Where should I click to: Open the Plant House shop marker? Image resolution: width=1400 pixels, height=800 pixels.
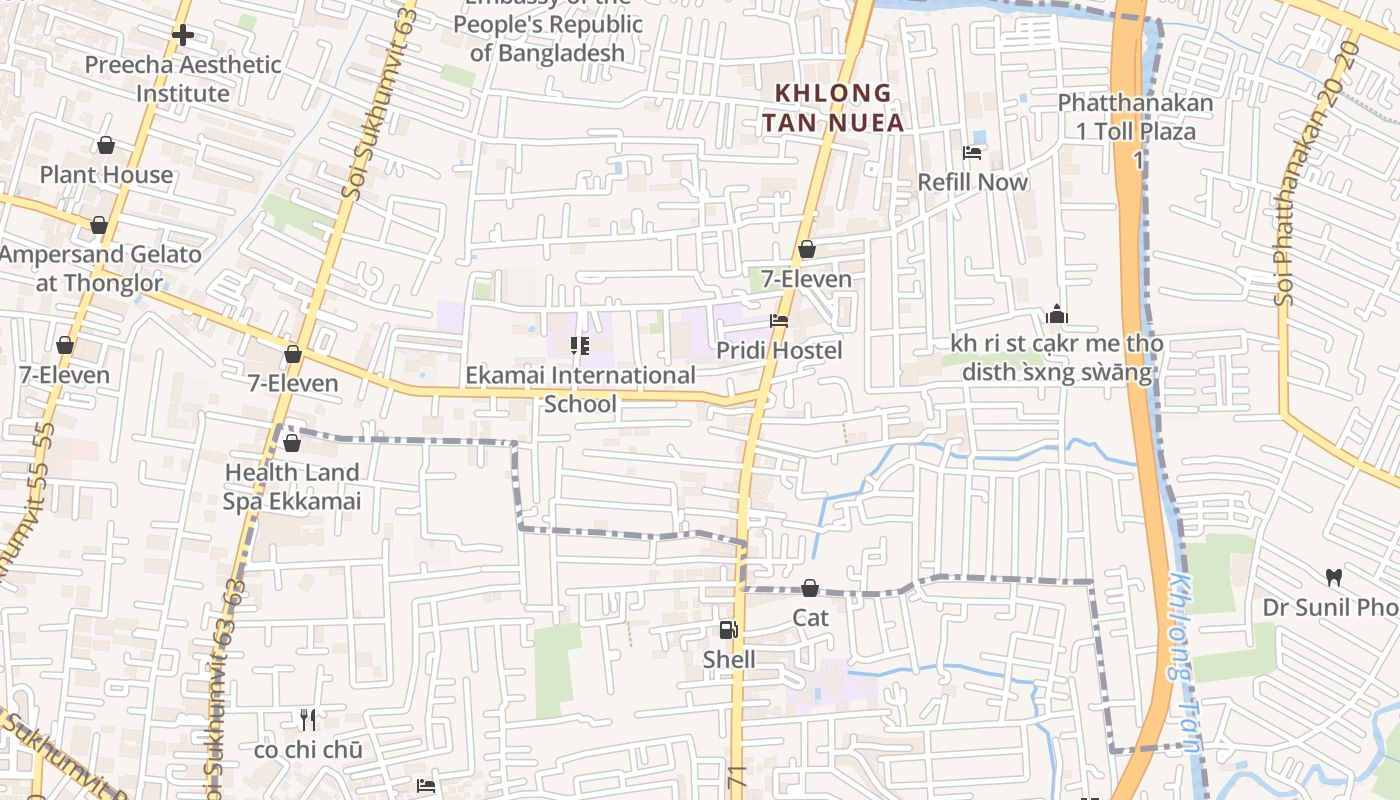pos(105,146)
